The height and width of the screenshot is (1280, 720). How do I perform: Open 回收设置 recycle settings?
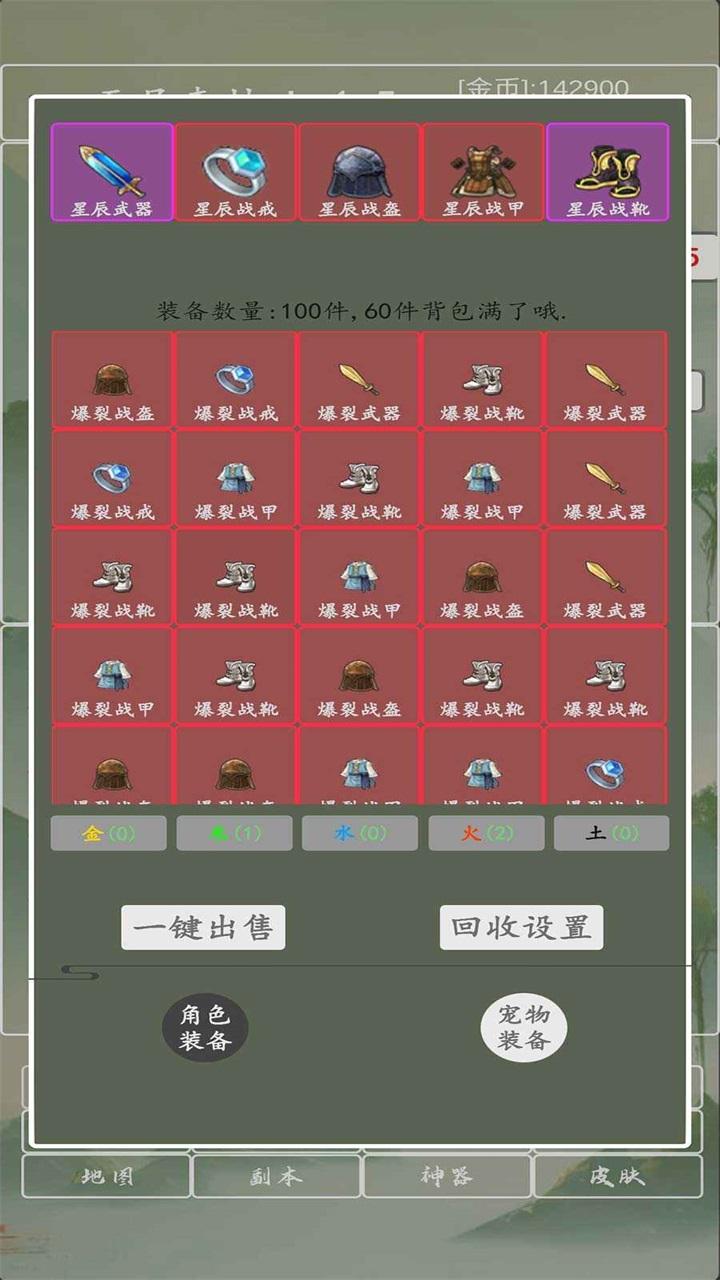[521, 928]
